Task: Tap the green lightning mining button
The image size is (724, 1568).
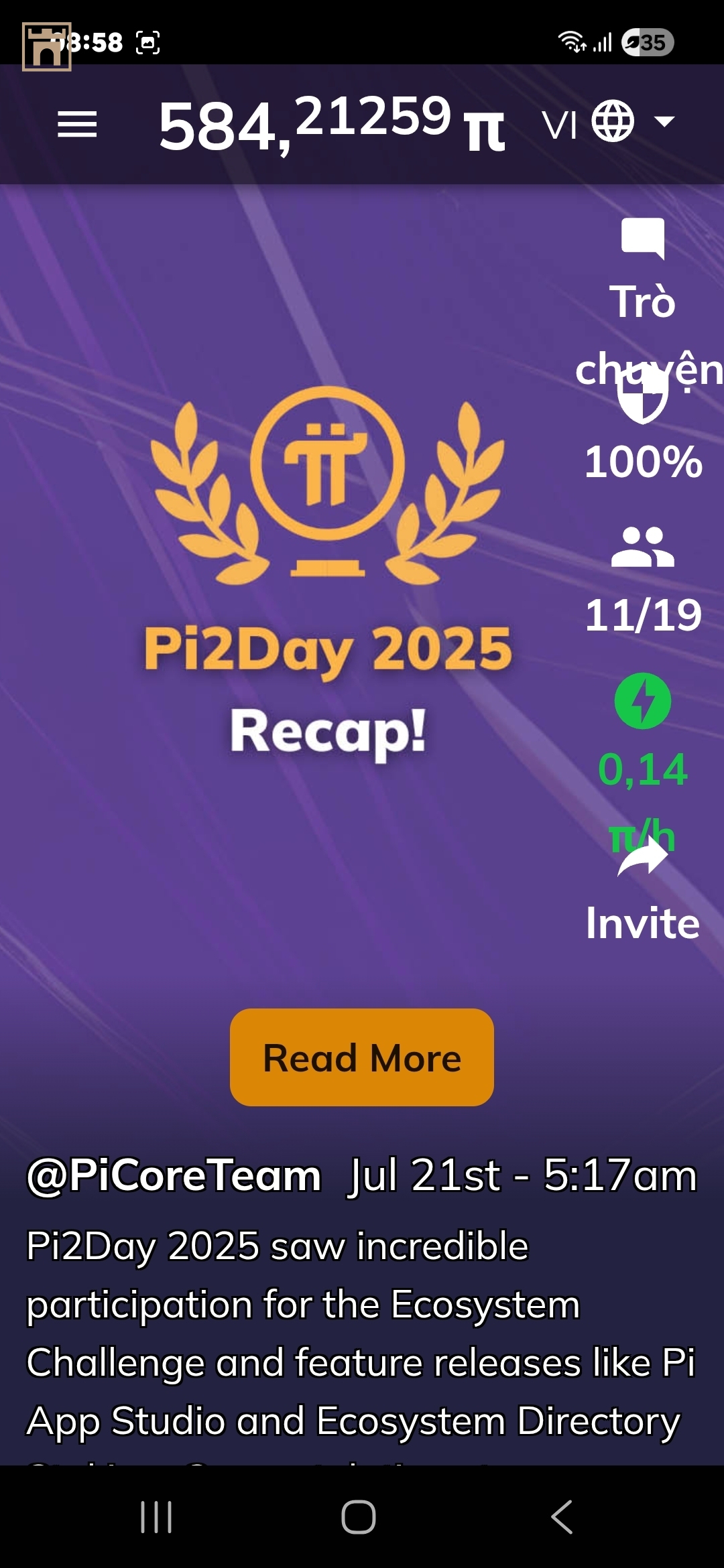Action: coord(642,701)
